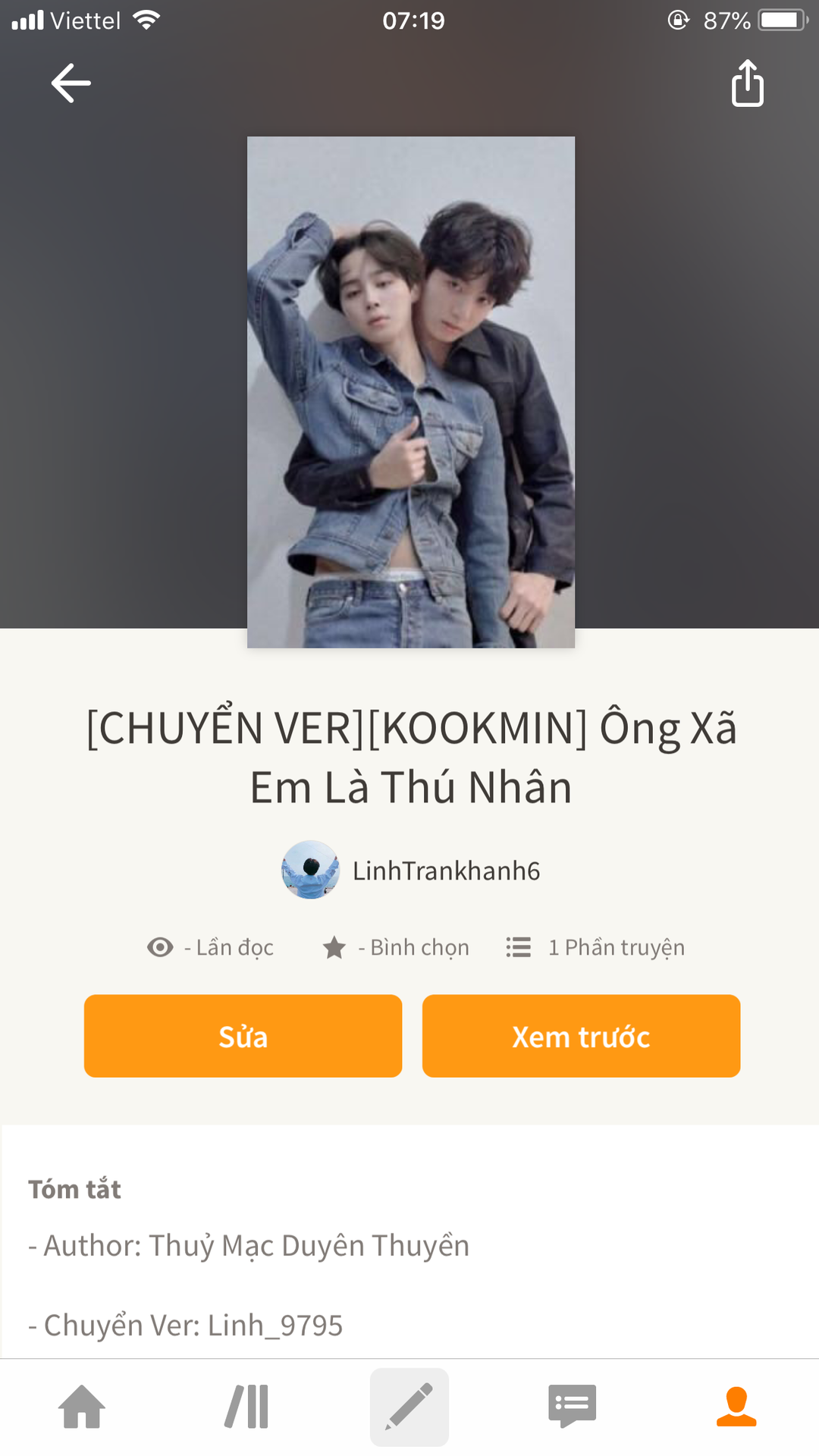Image resolution: width=819 pixels, height=1456 pixels.
Task: Preview the story with Xem trước
Action: click(581, 1036)
